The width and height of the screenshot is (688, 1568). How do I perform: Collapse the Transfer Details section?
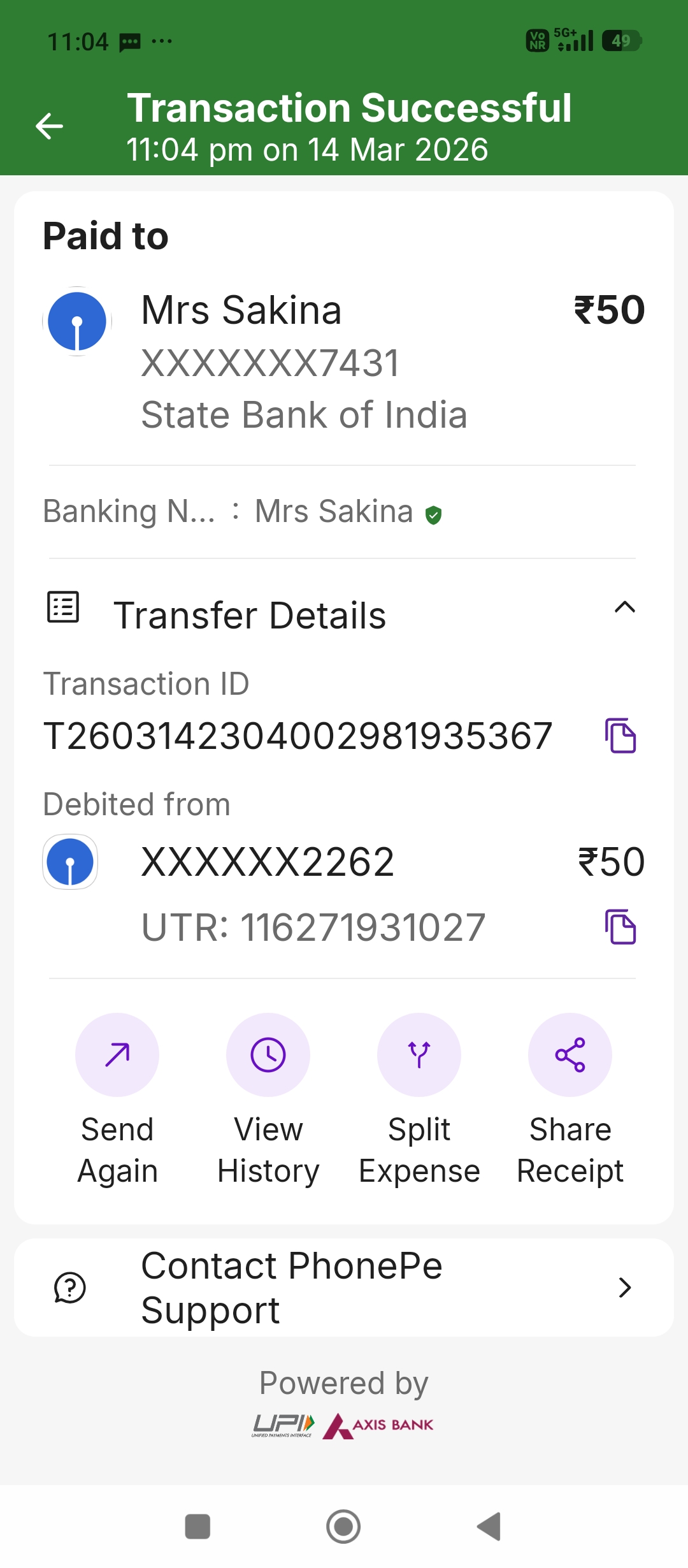click(624, 608)
